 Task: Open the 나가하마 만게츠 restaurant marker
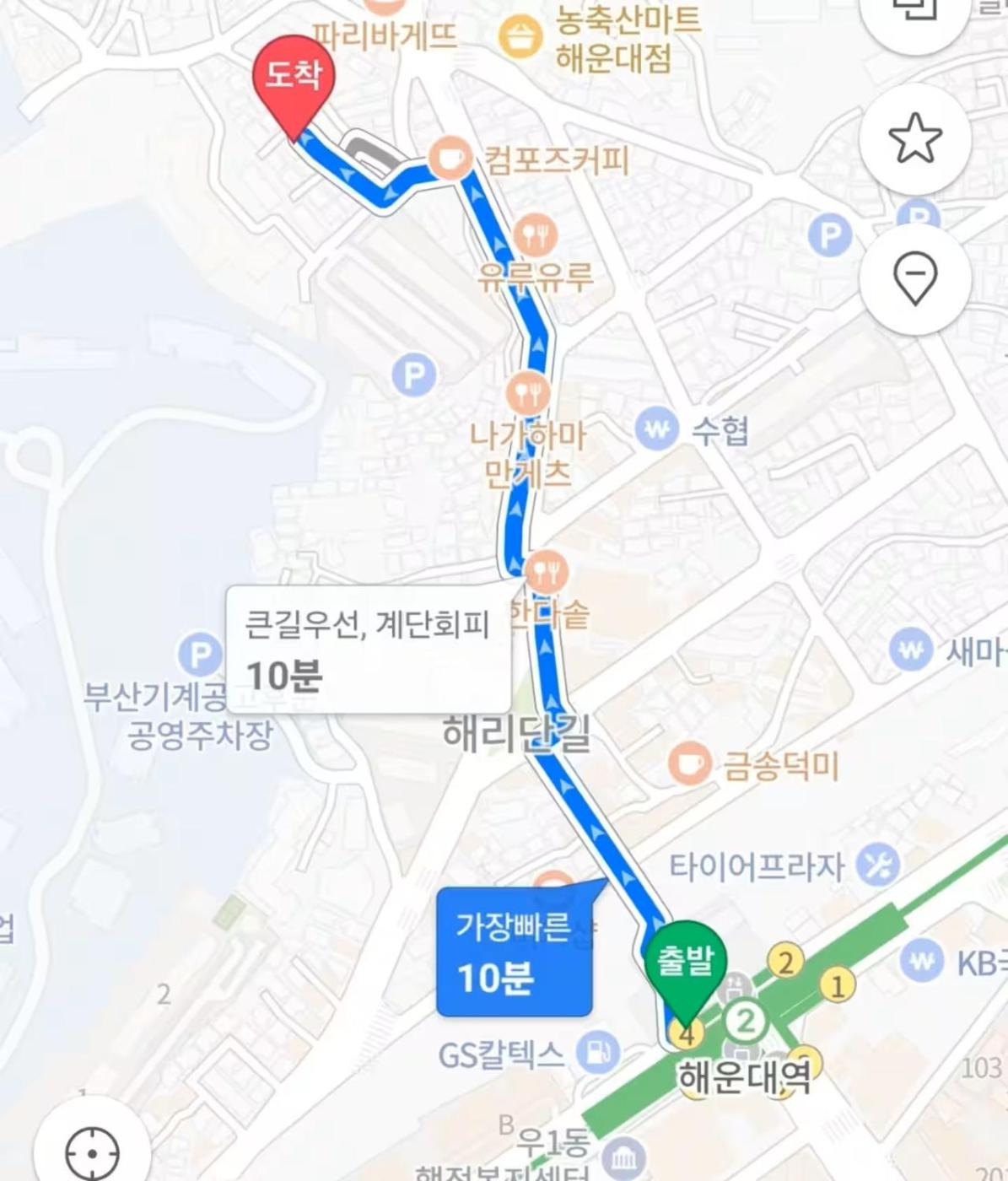point(528,393)
